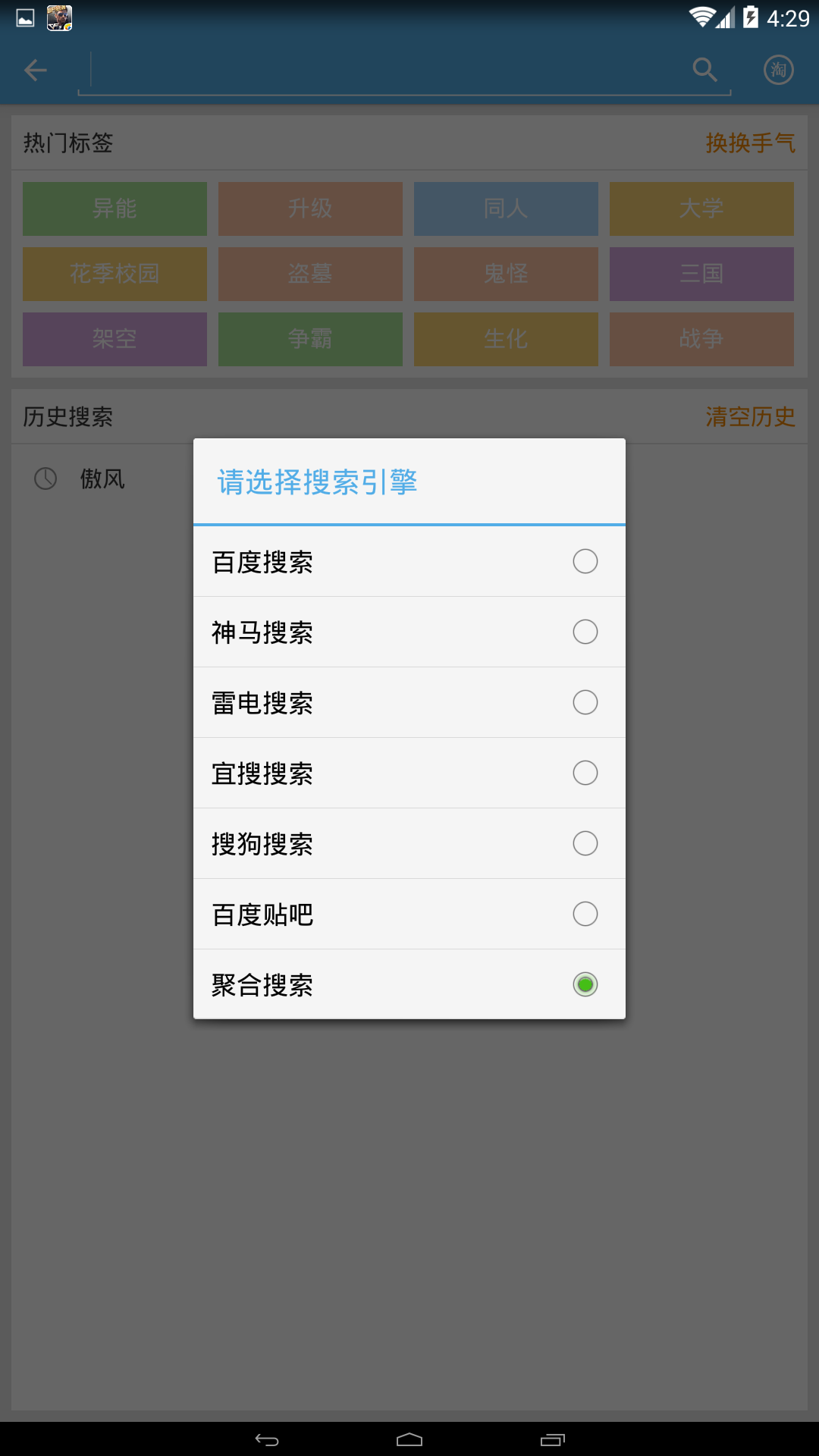This screenshot has width=819, height=1456.
Task: Select the 宜搜搜索 engine
Action: (x=409, y=773)
